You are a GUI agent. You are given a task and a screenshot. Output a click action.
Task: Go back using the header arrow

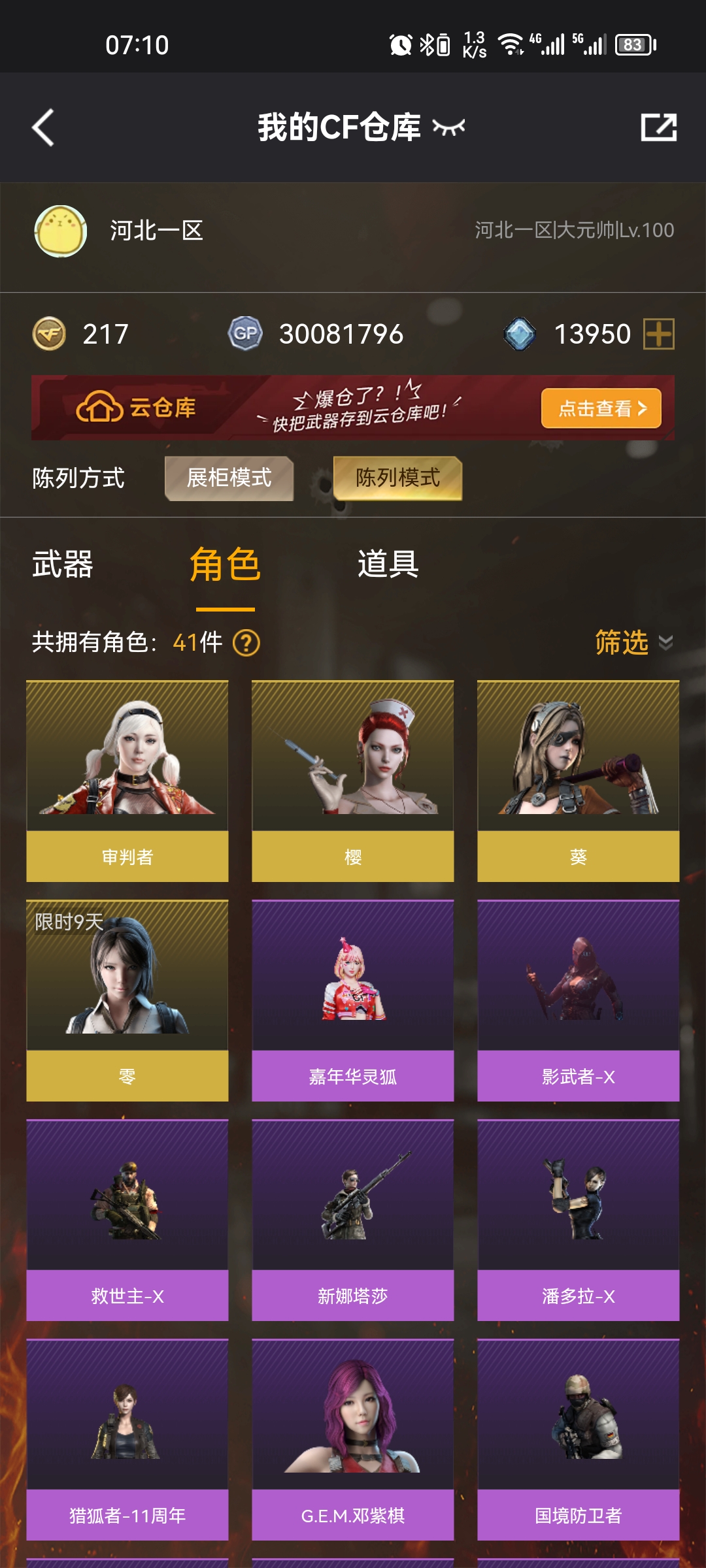pyautogui.click(x=43, y=127)
